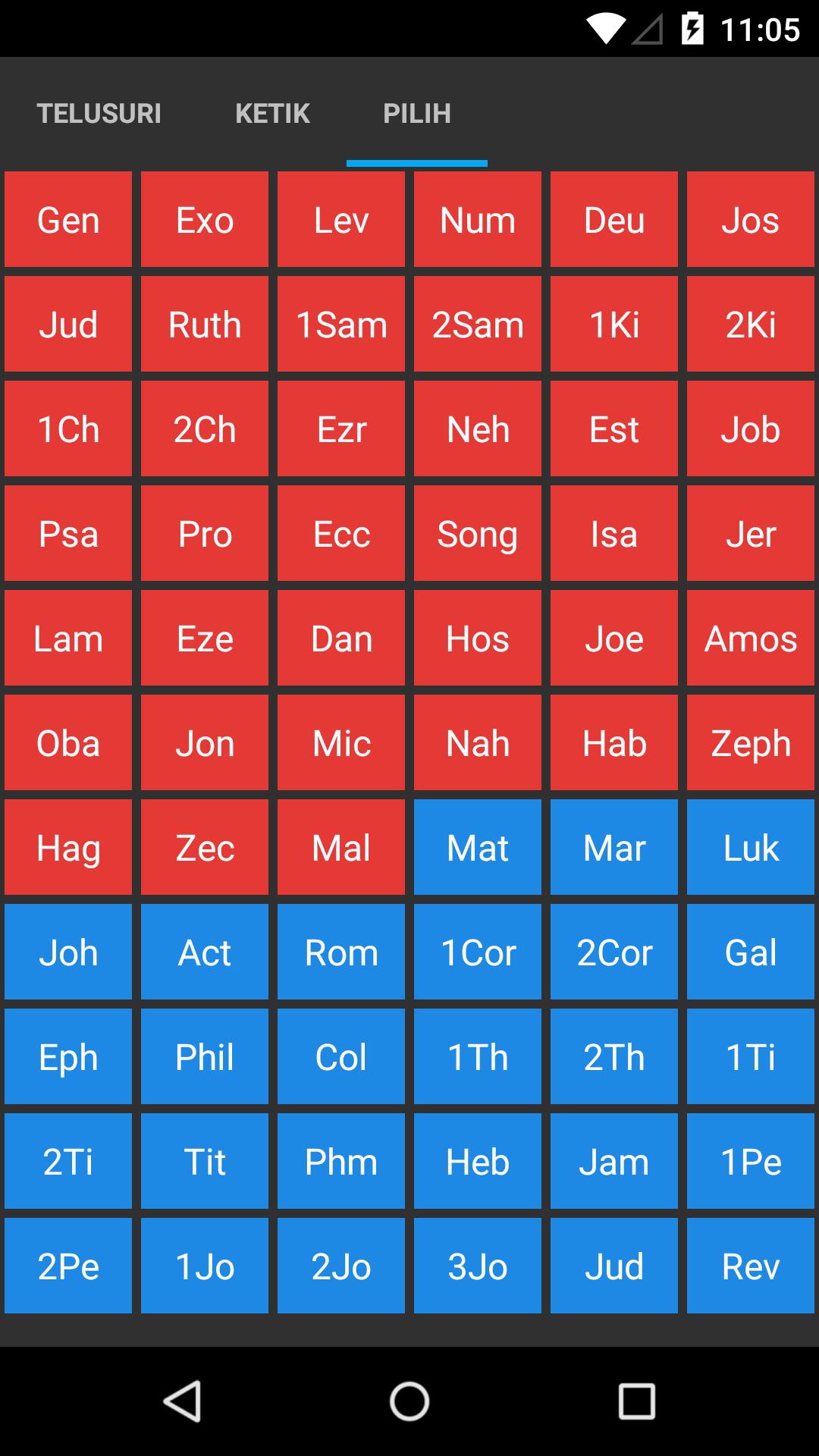The height and width of the screenshot is (1456, 819).
Task: Select the Eph book
Action: (x=68, y=1057)
